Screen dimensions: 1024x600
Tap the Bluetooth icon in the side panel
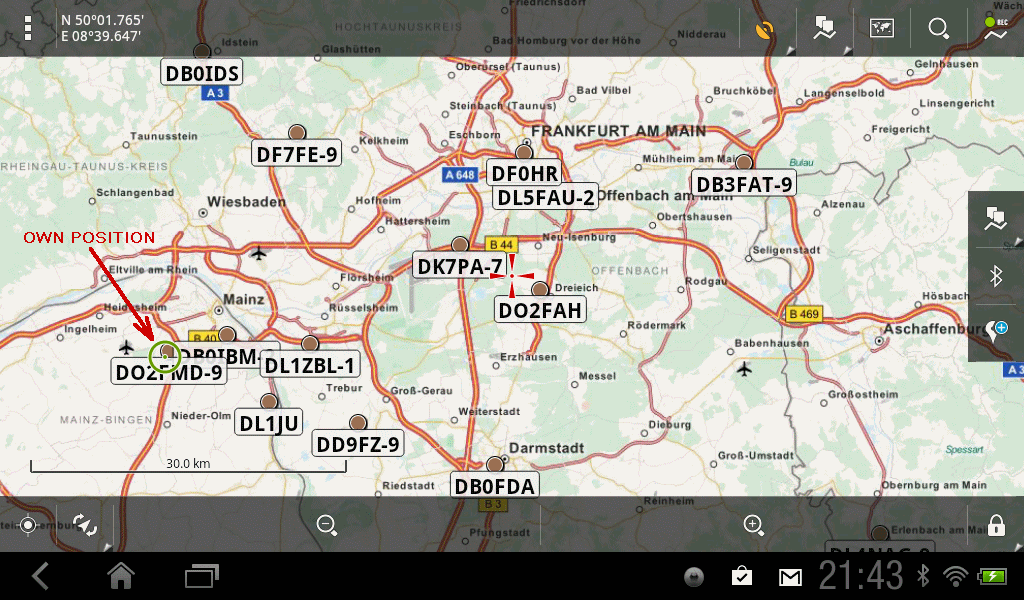point(996,277)
